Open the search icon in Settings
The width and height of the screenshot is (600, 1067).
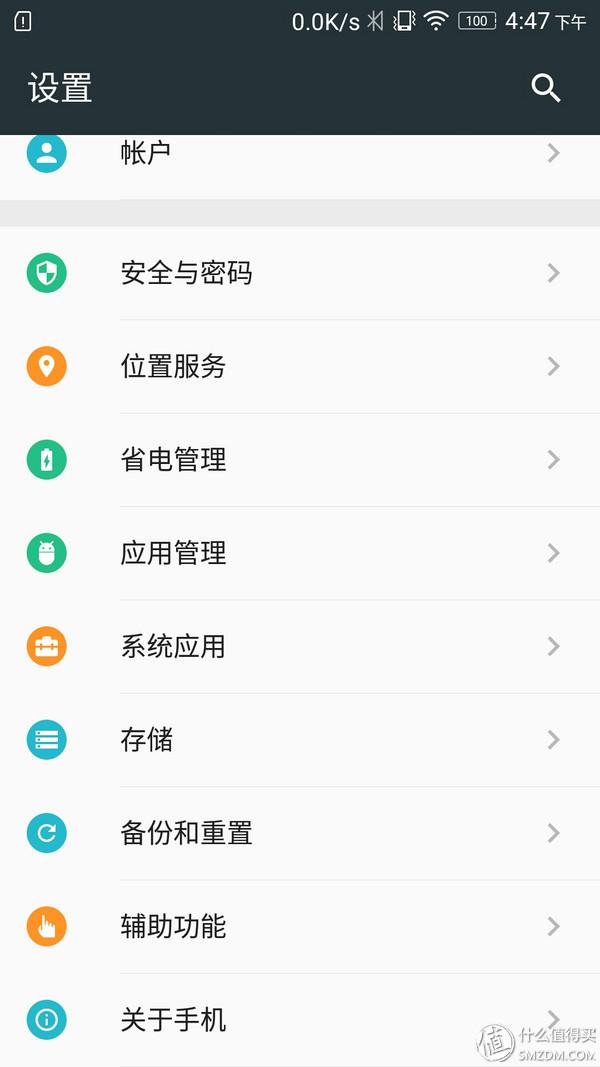pyautogui.click(x=545, y=88)
